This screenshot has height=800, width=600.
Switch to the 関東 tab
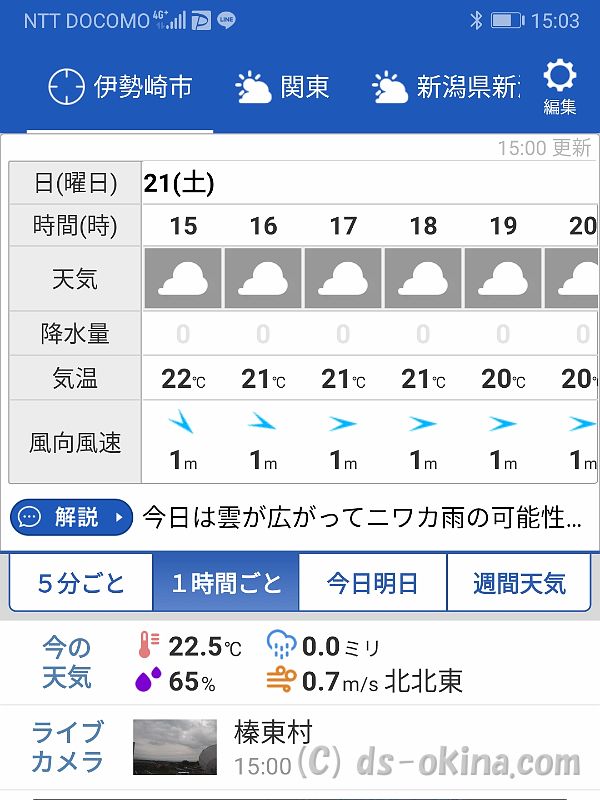click(282, 88)
